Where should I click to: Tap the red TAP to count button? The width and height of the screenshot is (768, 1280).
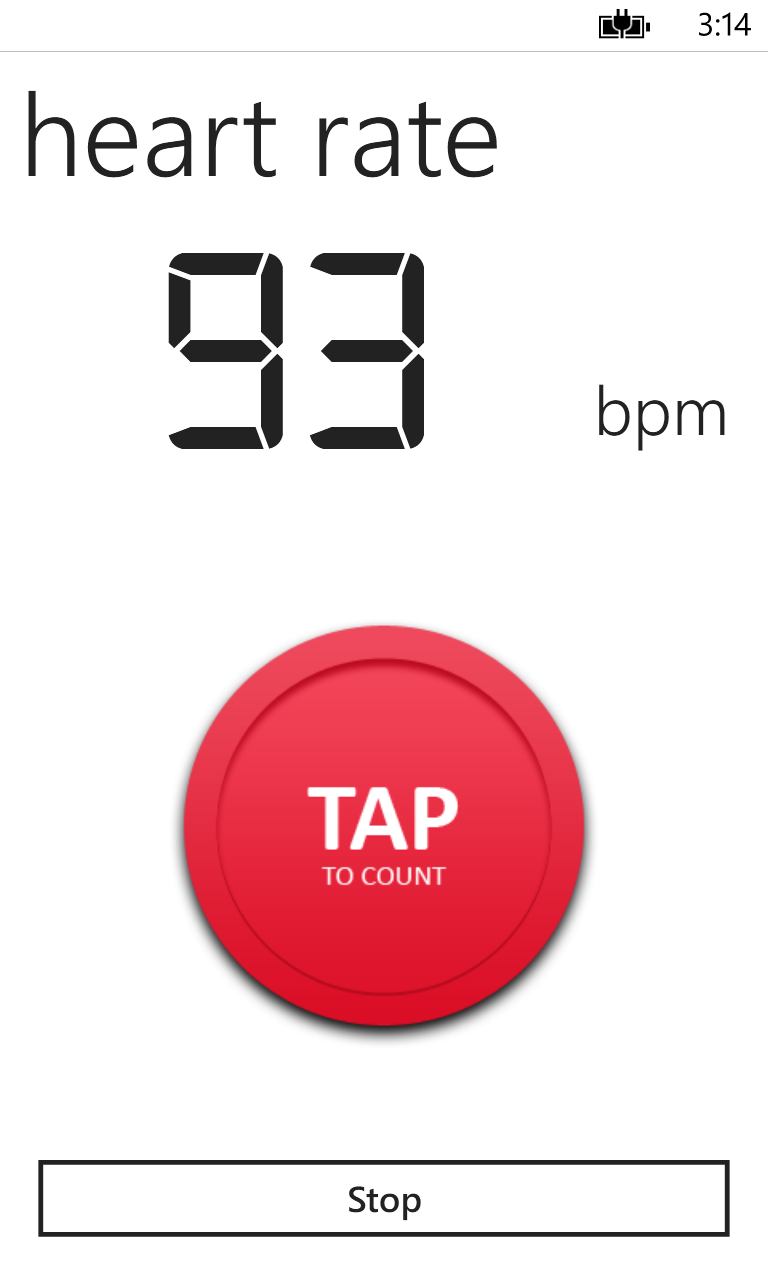coord(384,826)
